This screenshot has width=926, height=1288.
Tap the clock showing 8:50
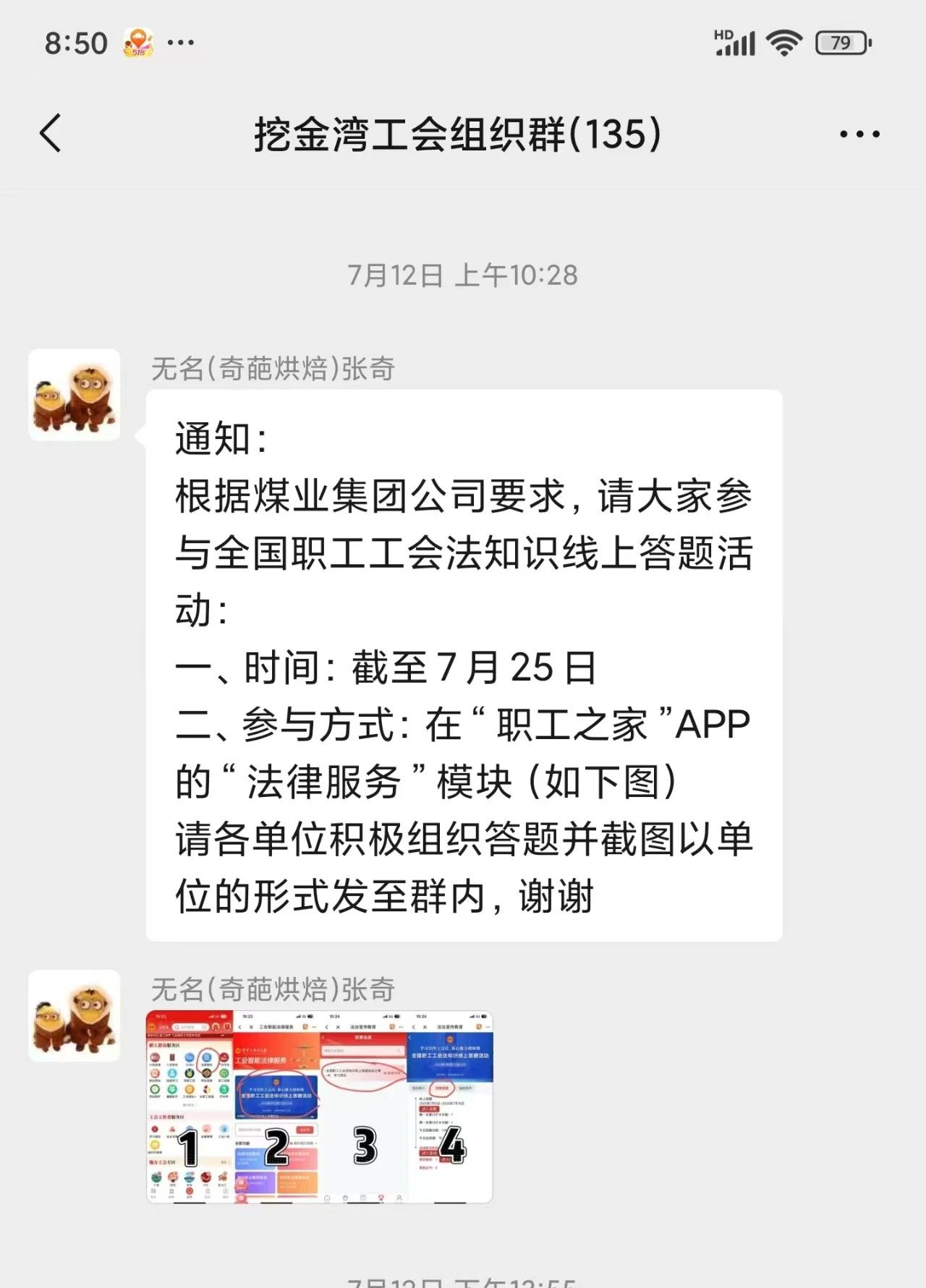coord(75,42)
